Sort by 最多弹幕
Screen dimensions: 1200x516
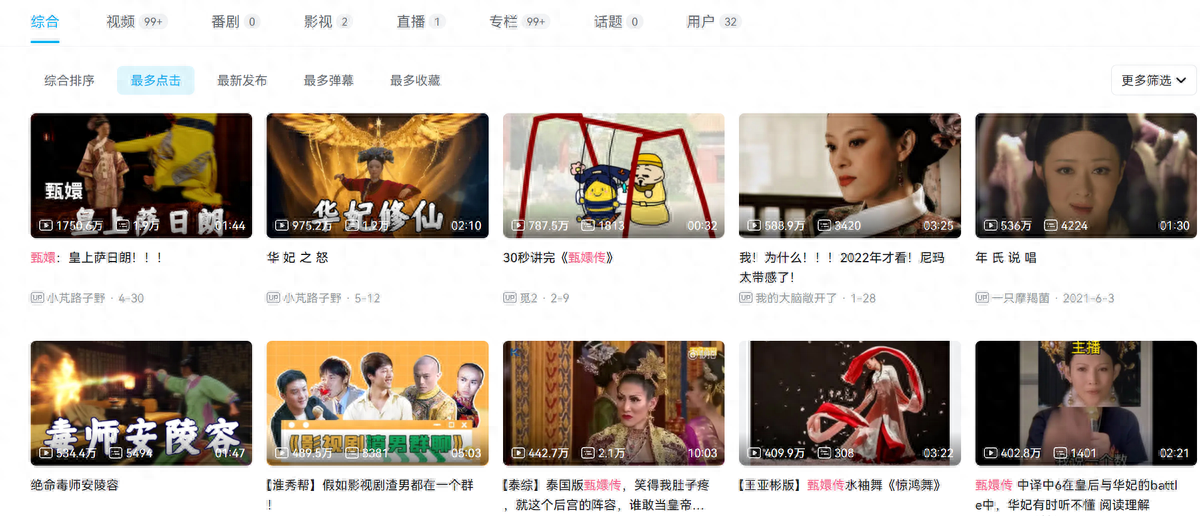coord(328,80)
